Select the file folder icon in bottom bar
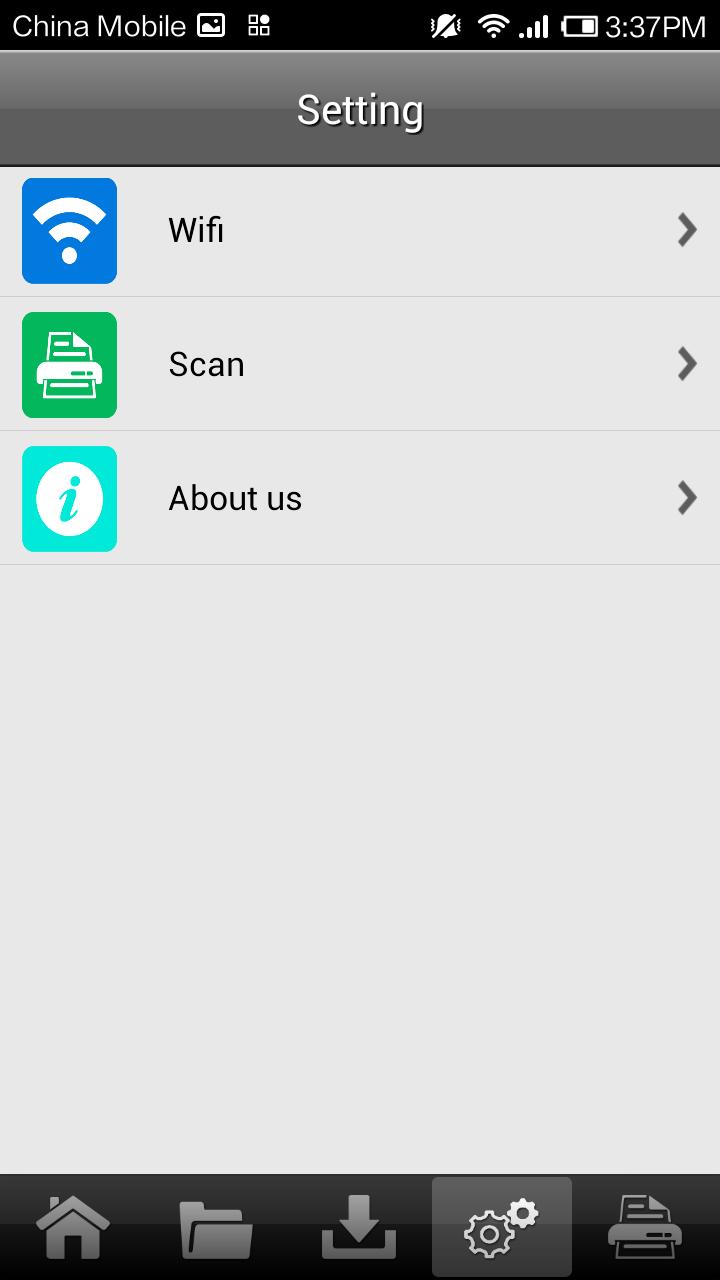 pos(216,1225)
